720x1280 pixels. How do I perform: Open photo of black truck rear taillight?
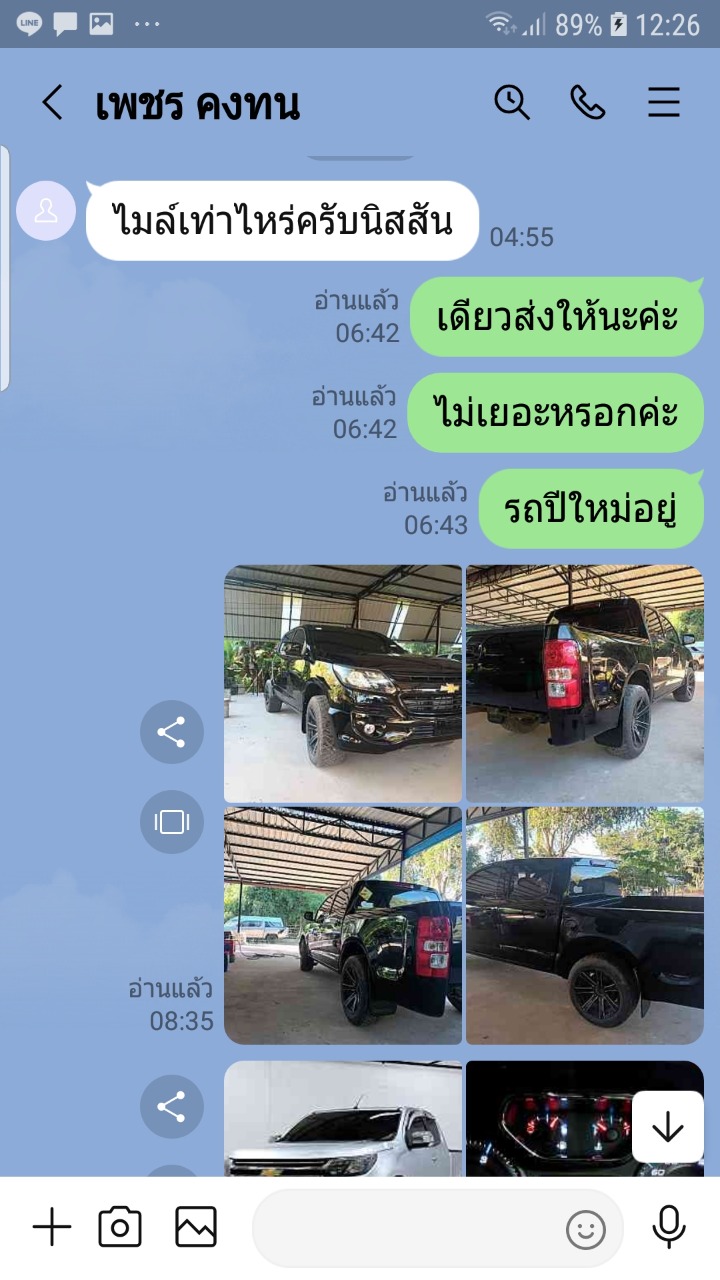tap(585, 684)
